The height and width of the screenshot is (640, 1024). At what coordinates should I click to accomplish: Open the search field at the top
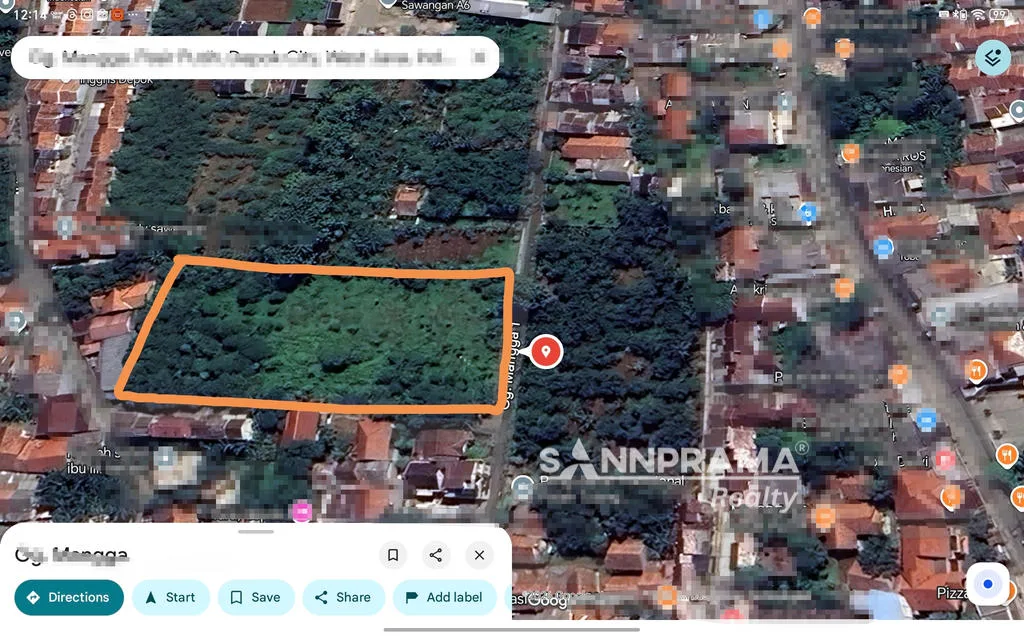pyautogui.click(x=240, y=58)
